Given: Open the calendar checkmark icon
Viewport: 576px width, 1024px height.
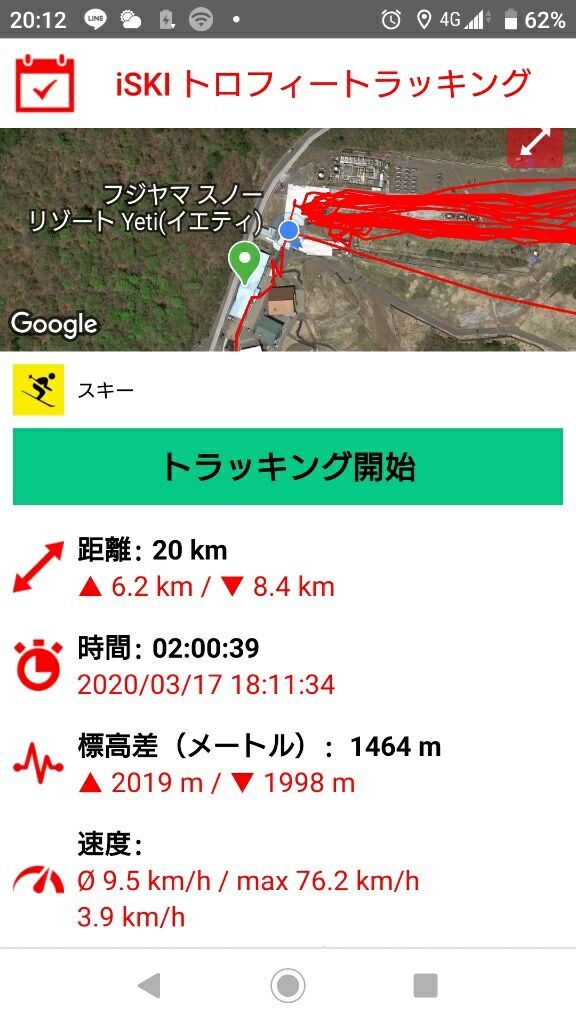Looking at the screenshot, I should 44,84.
